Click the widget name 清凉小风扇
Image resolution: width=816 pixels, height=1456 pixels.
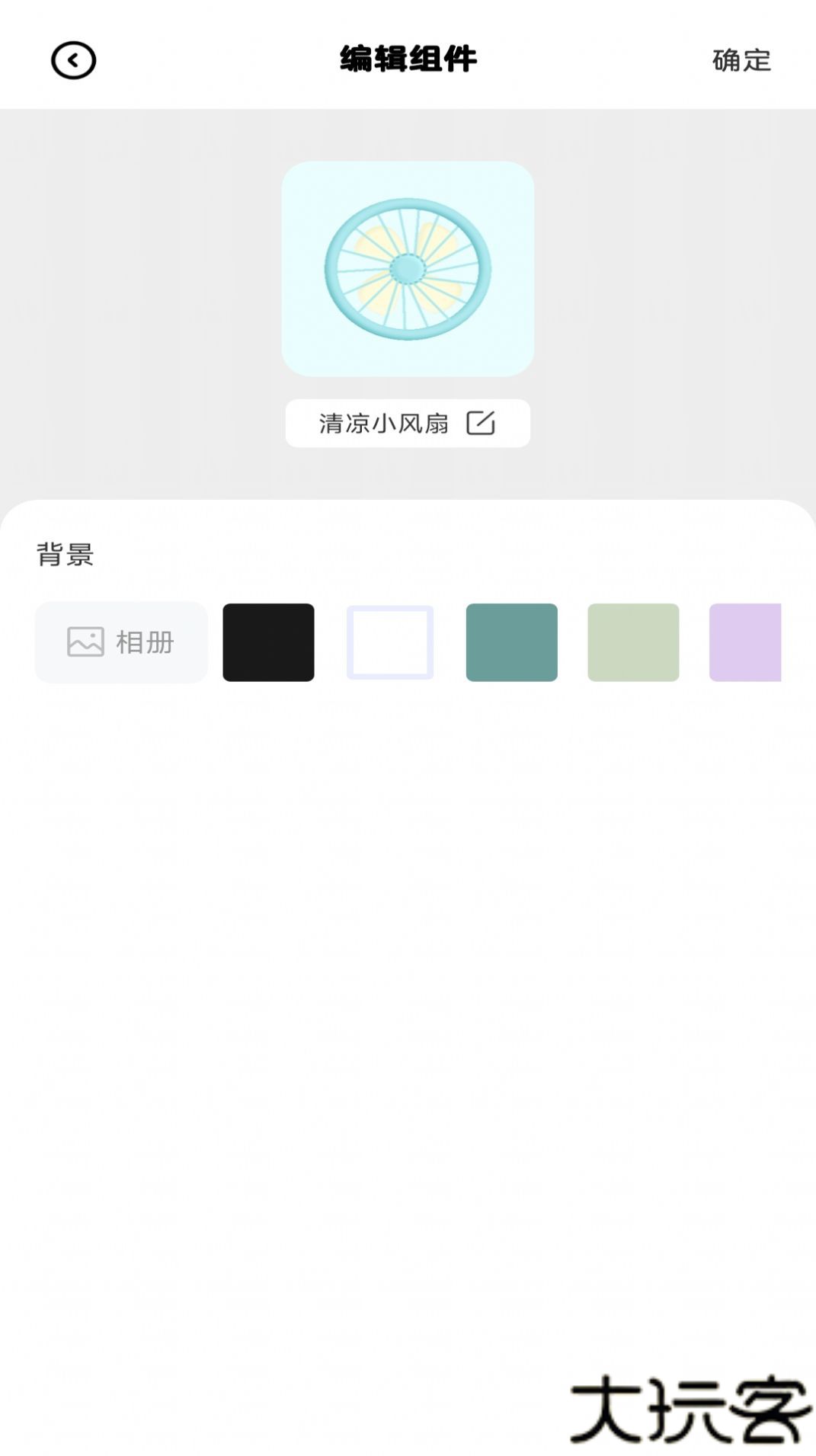point(385,423)
